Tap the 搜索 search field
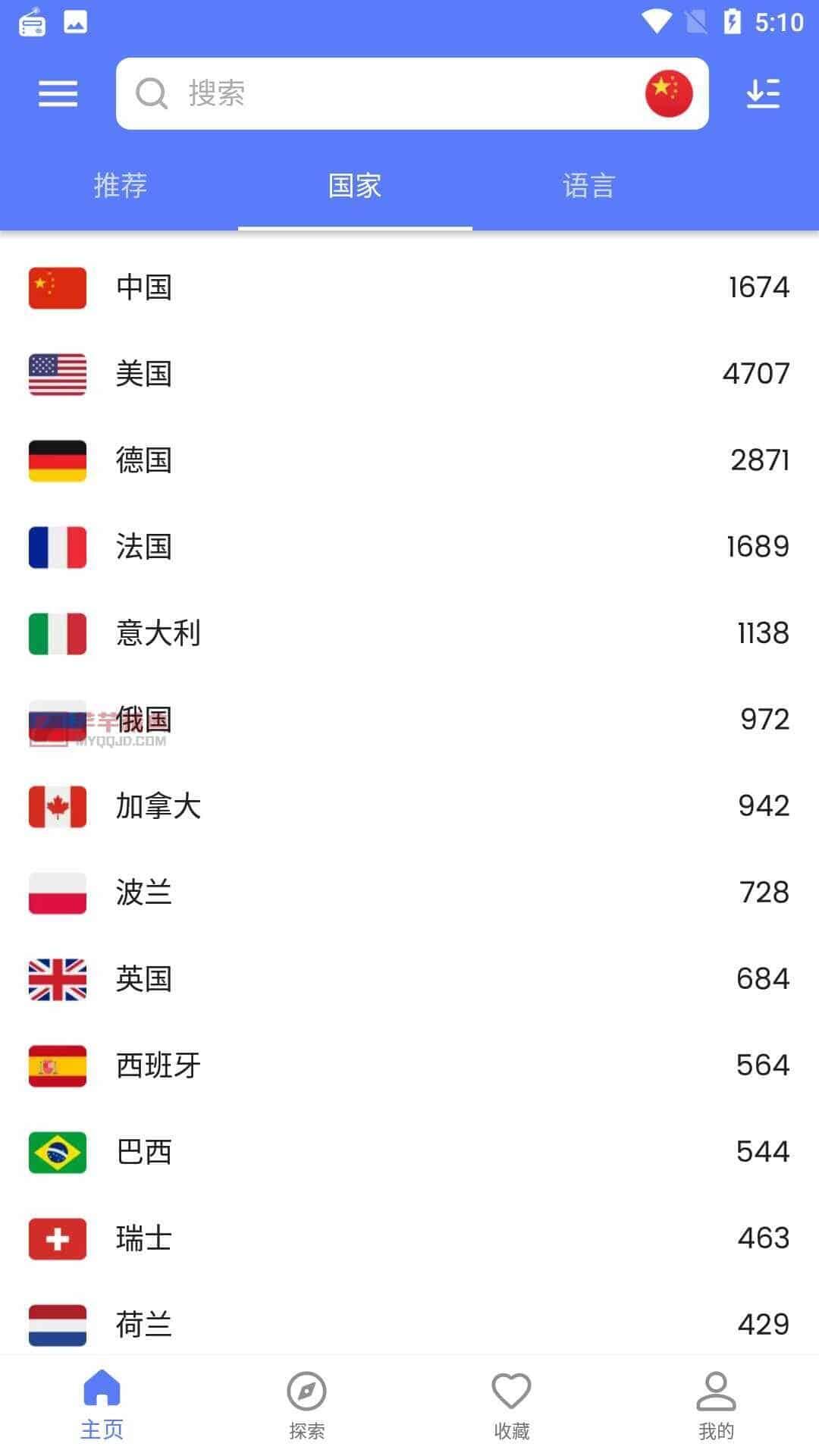Screen dimensions: 819x1456 click(x=379, y=94)
